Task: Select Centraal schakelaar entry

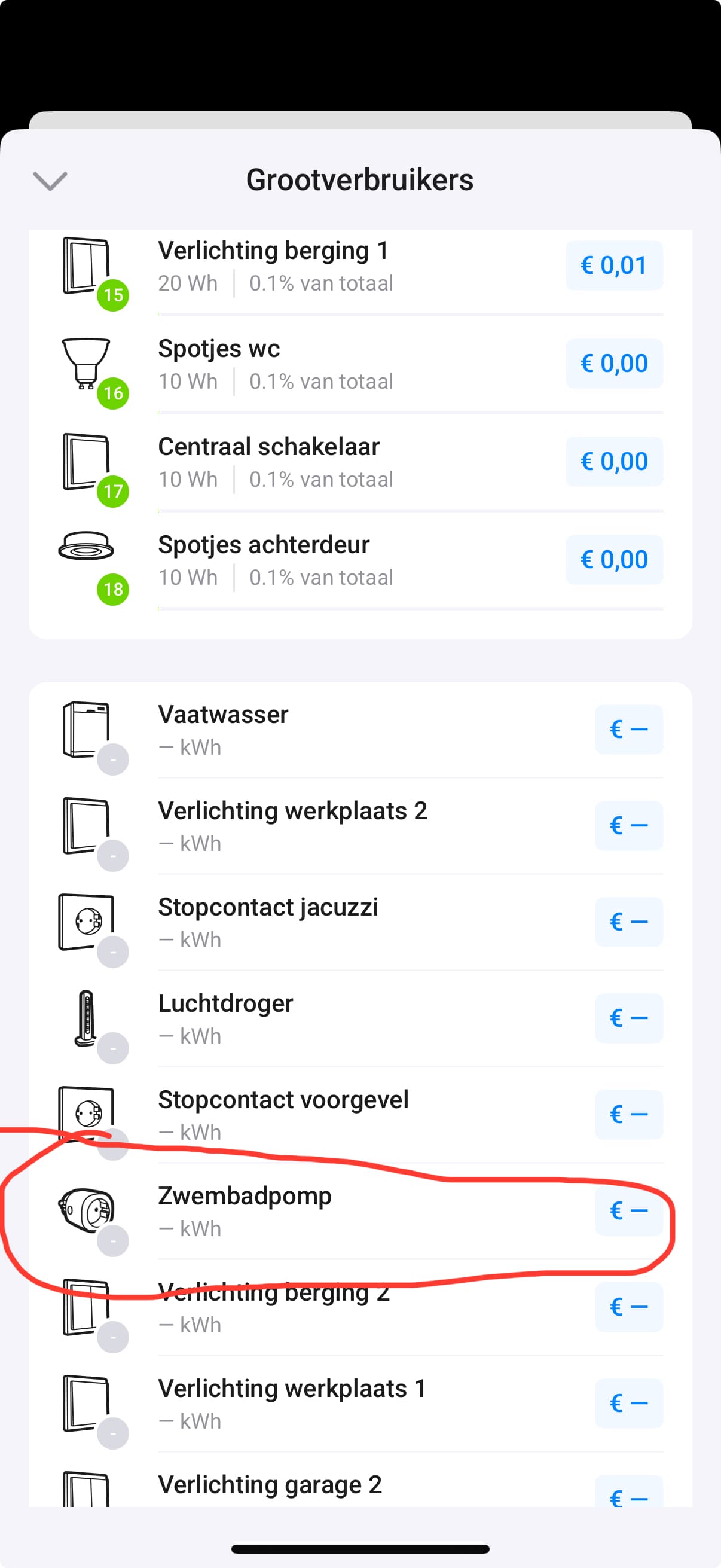Action: [x=360, y=463]
